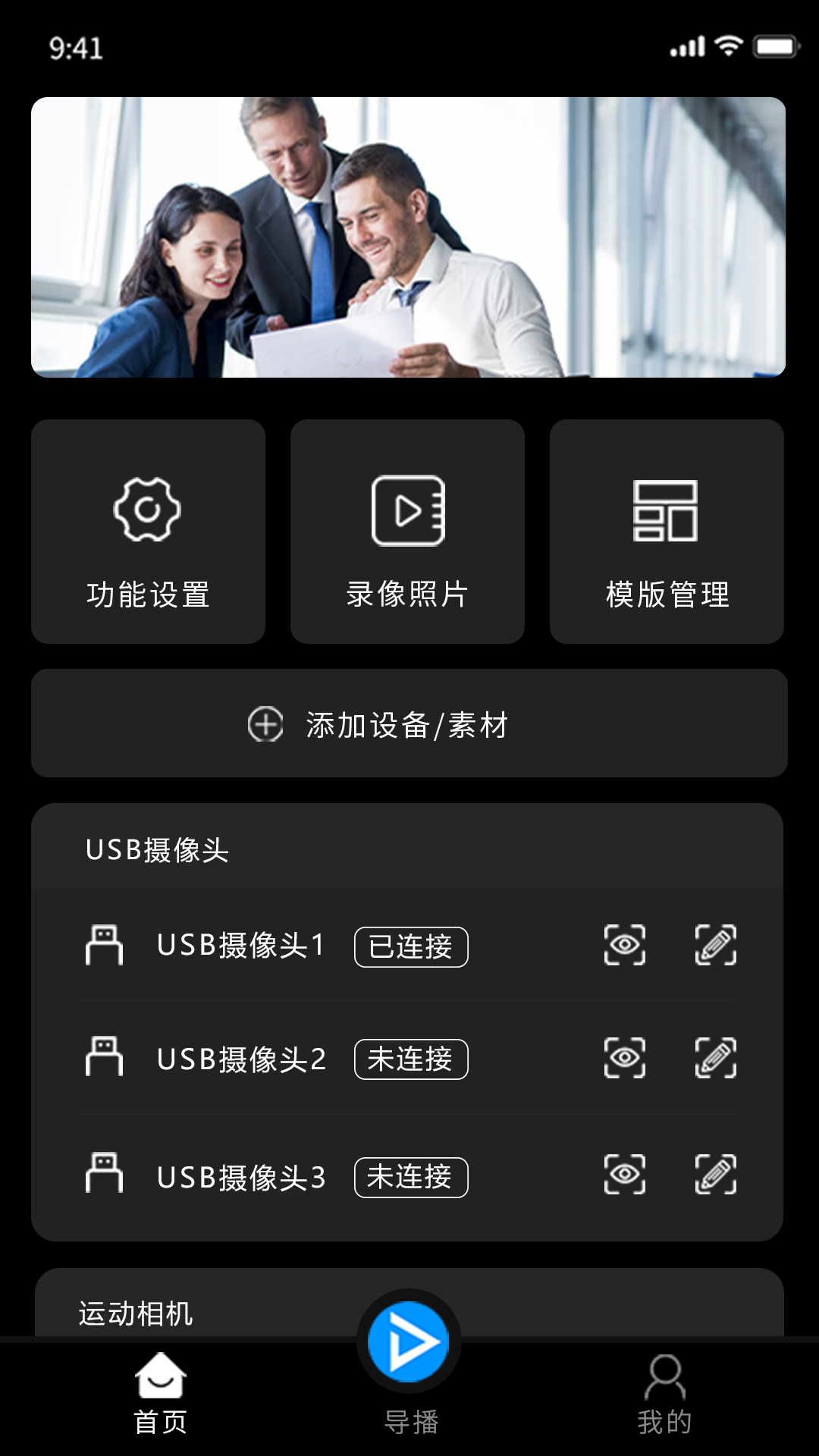Open the banner image at the top
This screenshot has height=1456, width=819.
[x=409, y=237]
